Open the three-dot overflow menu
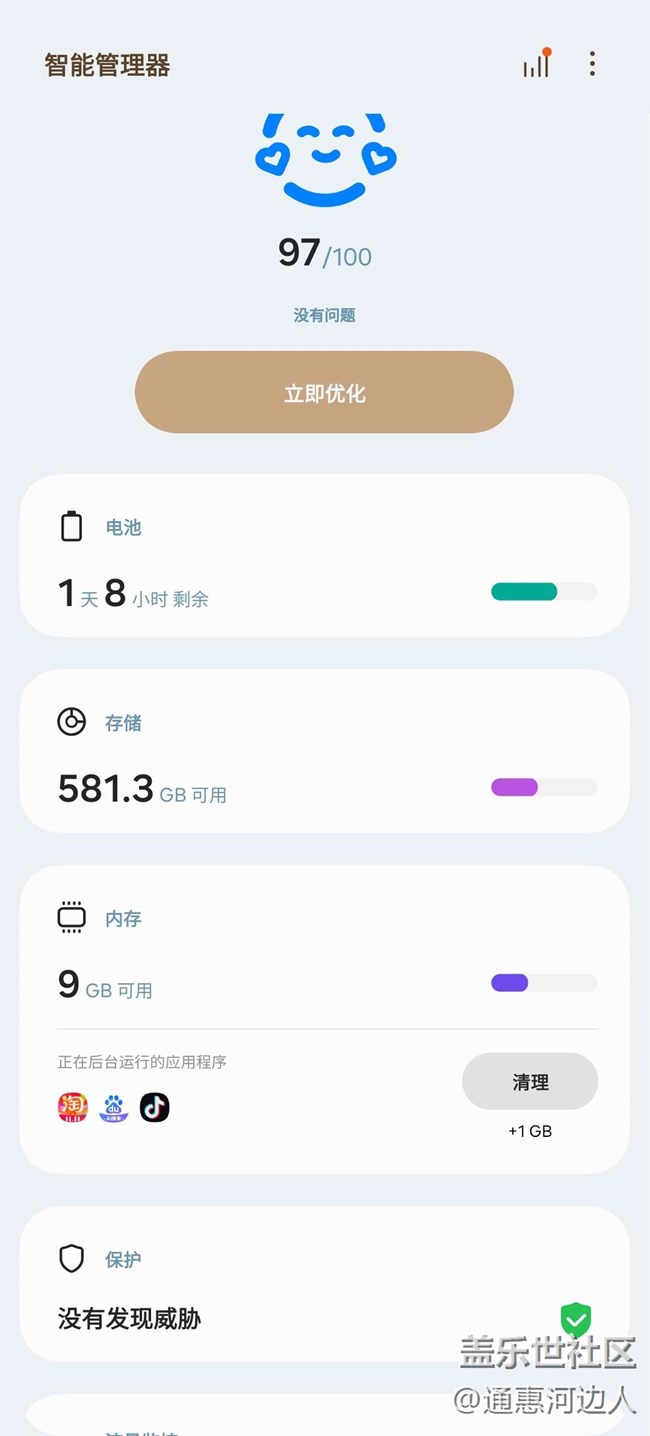The image size is (650, 1436). pos(592,65)
